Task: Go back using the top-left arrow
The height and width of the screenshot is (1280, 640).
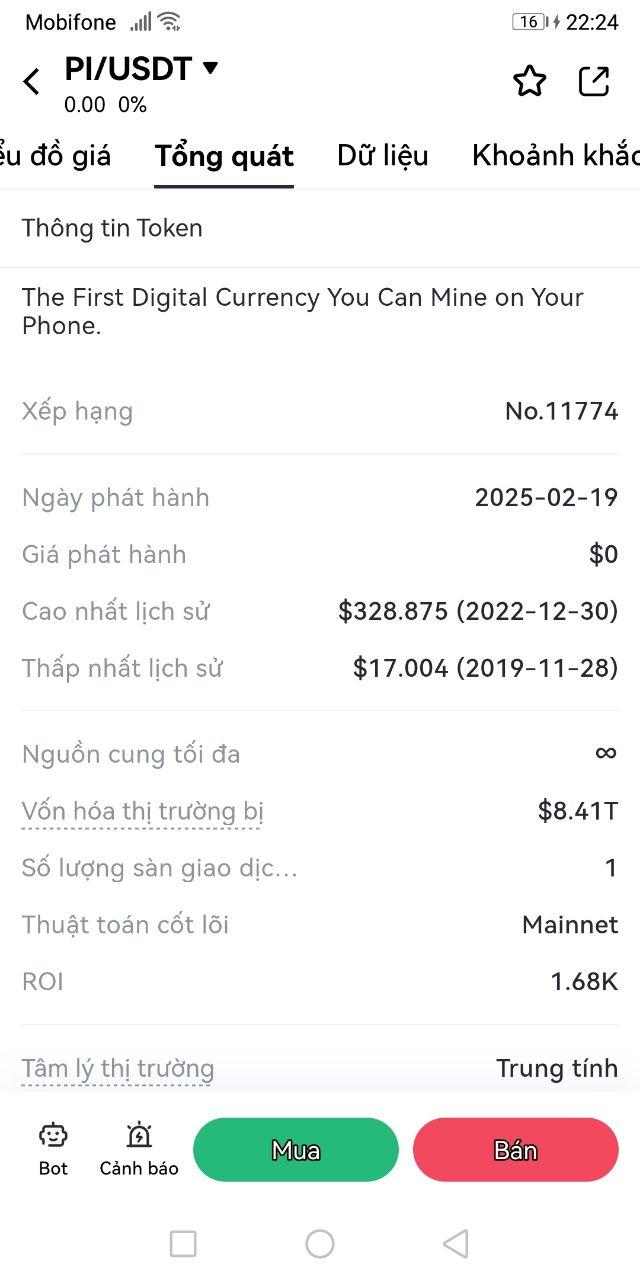Action: pyautogui.click(x=32, y=81)
